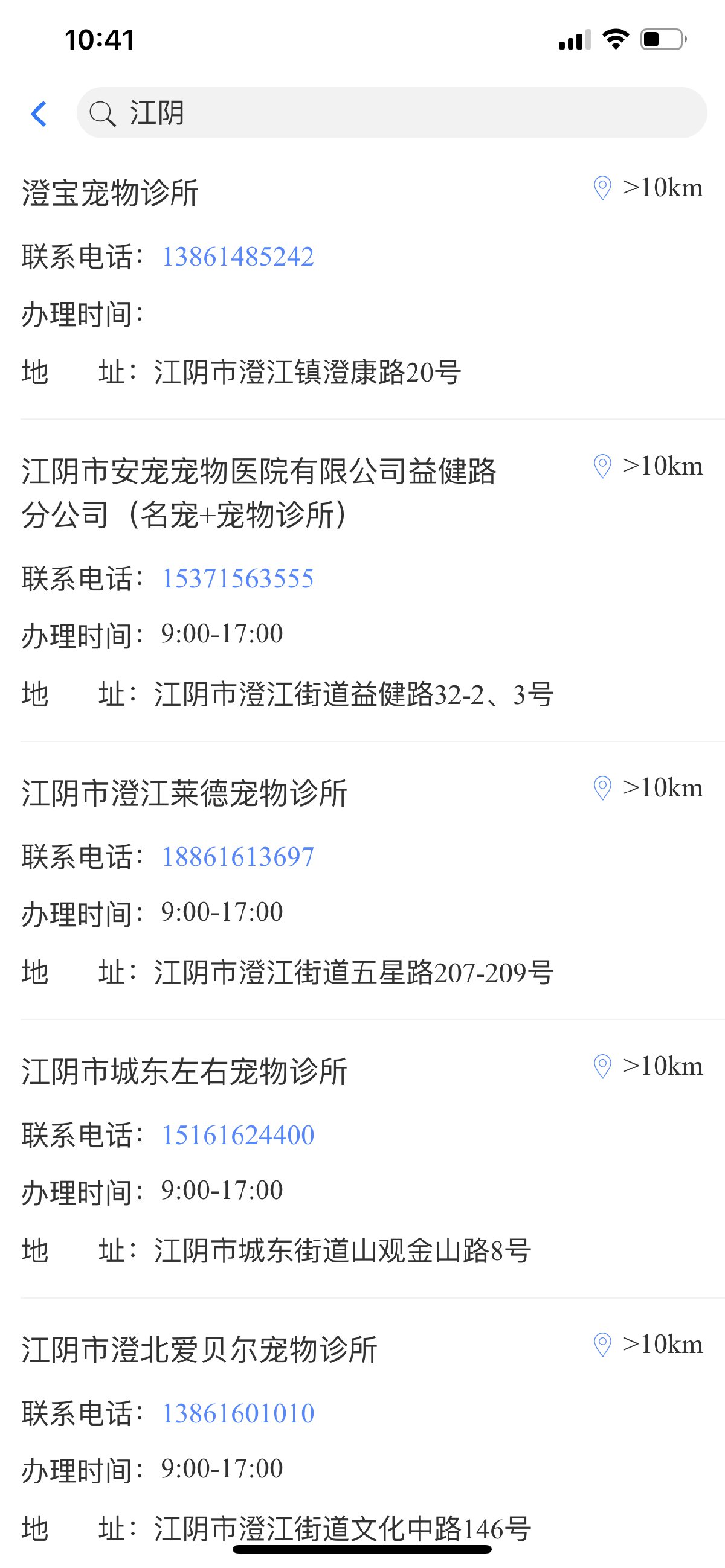
Task: Call 江阴市澄江莱德宠物诊所 at 18861613697
Action: (x=237, y=857)
